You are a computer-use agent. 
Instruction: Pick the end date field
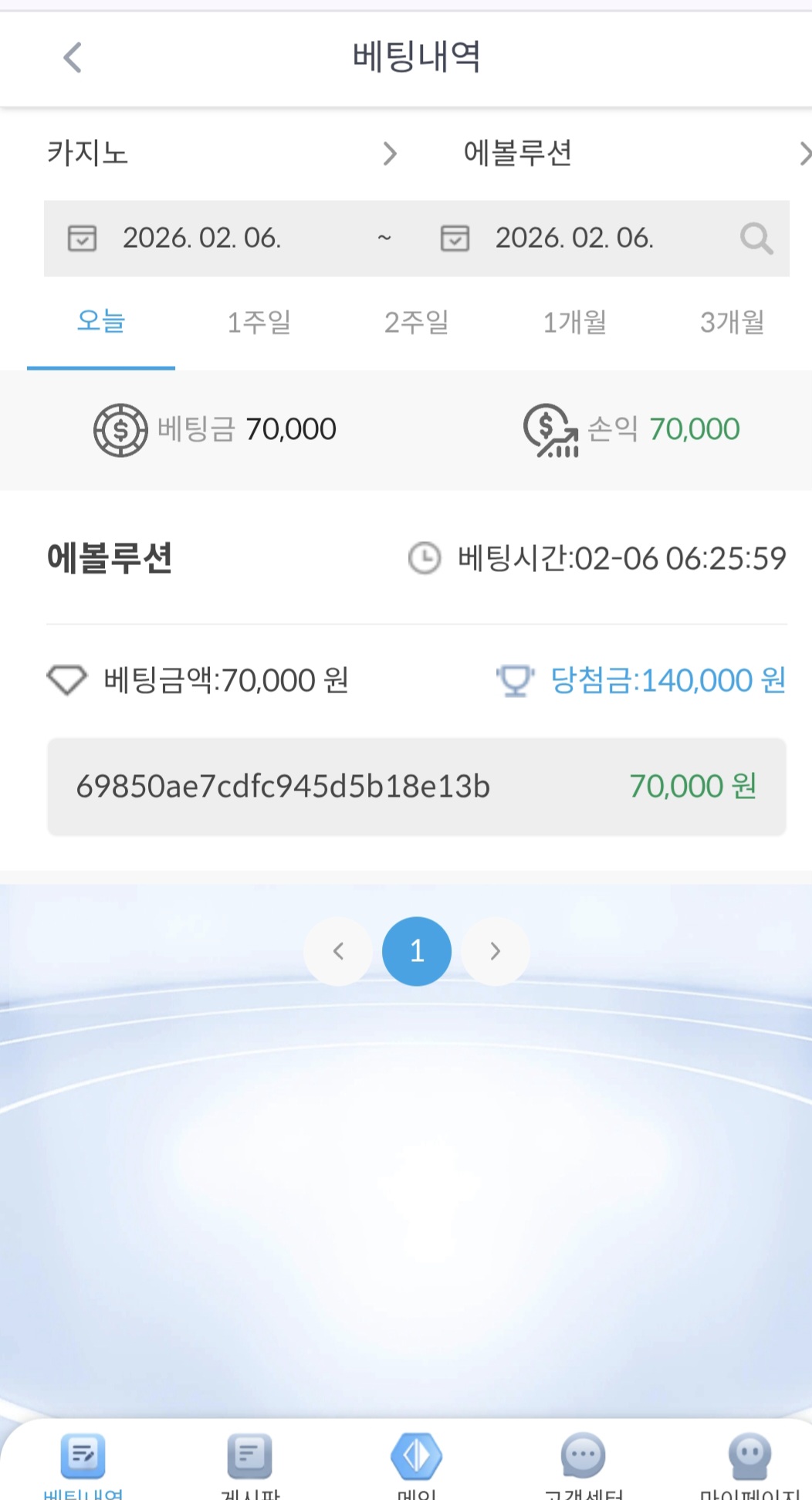click(574, 239)
